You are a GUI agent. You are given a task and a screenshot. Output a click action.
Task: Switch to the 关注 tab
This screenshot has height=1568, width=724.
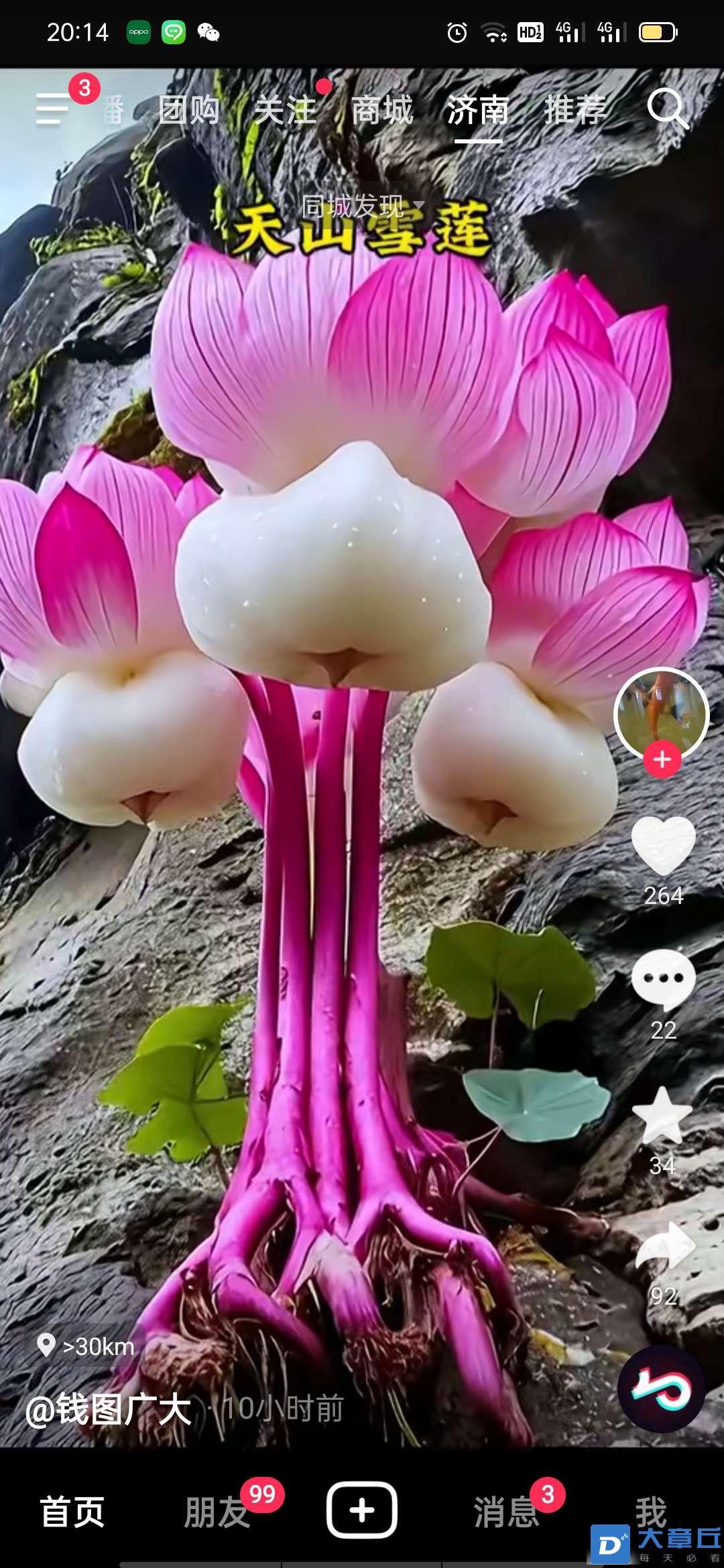(286, 110)
